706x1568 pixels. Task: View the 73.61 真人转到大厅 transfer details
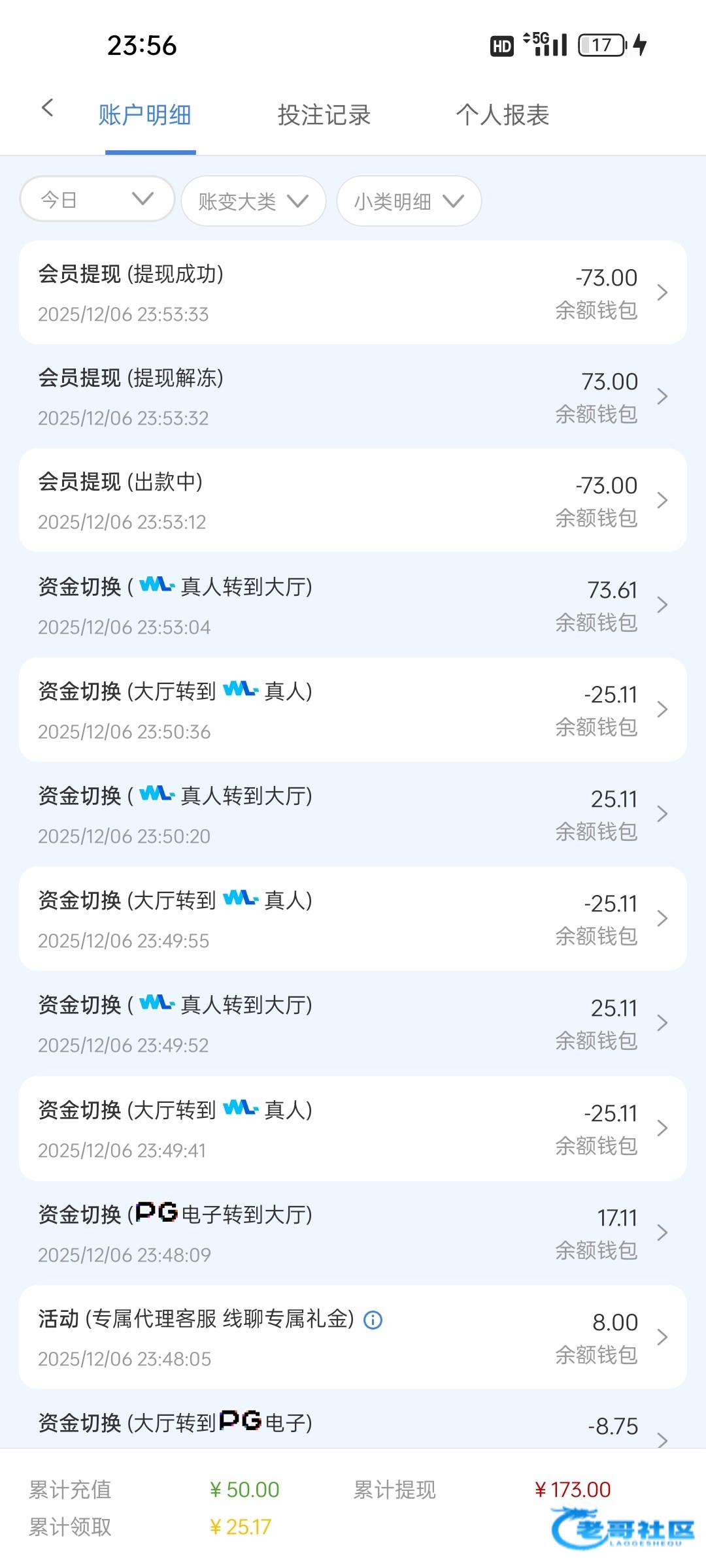(x=353, y=605)
